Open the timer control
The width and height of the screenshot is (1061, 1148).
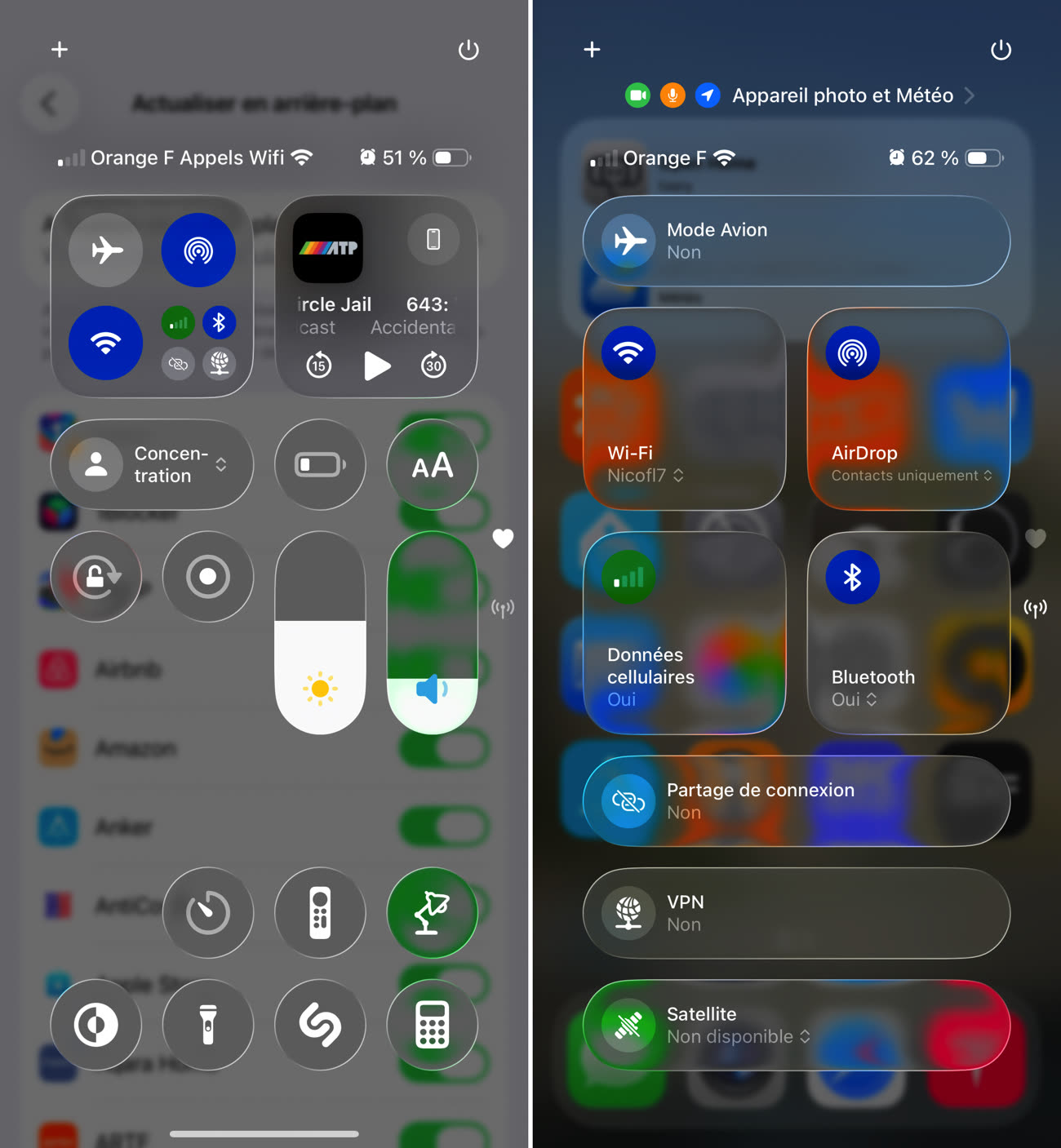click(208, 912)
